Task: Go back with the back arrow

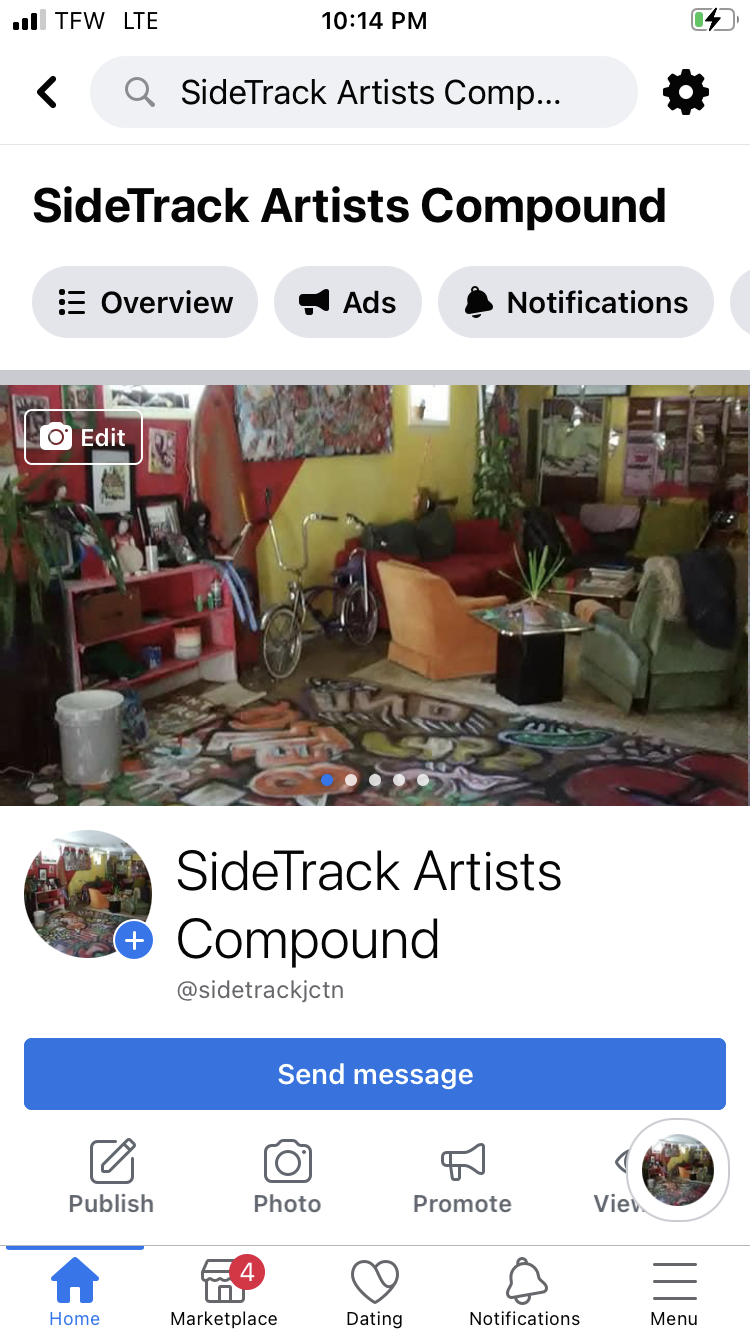Action: pyautogui.click(x=47, y=93)
